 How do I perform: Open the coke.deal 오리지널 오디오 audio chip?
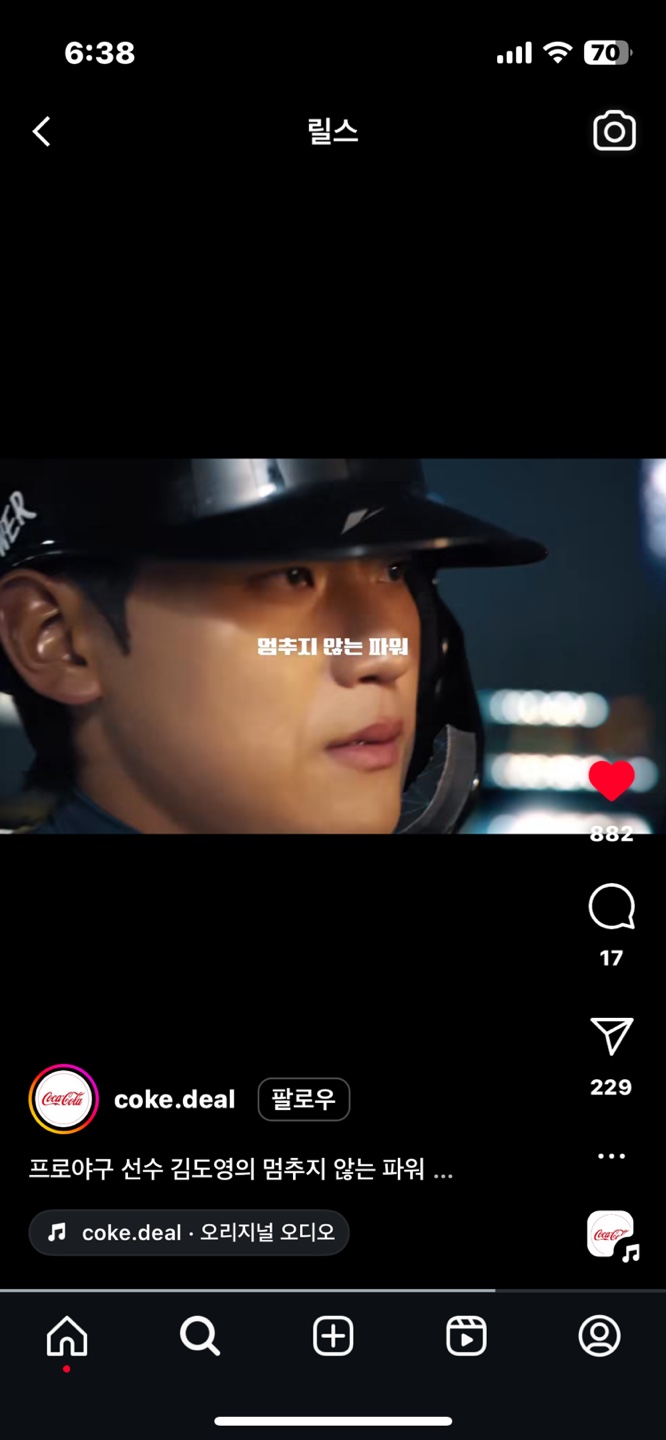[x=189, y=1233]
